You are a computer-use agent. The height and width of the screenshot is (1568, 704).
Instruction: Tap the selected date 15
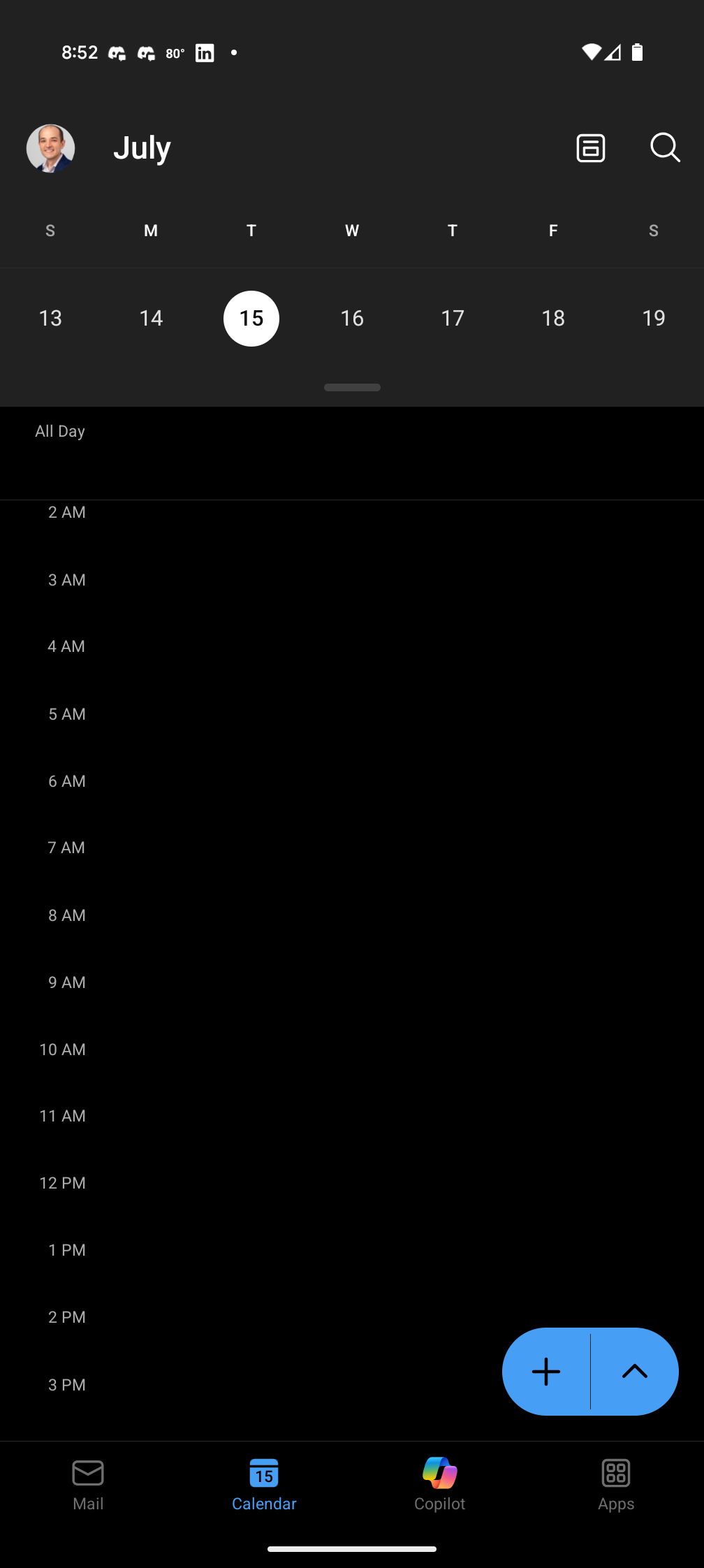[x=251, y=319]
